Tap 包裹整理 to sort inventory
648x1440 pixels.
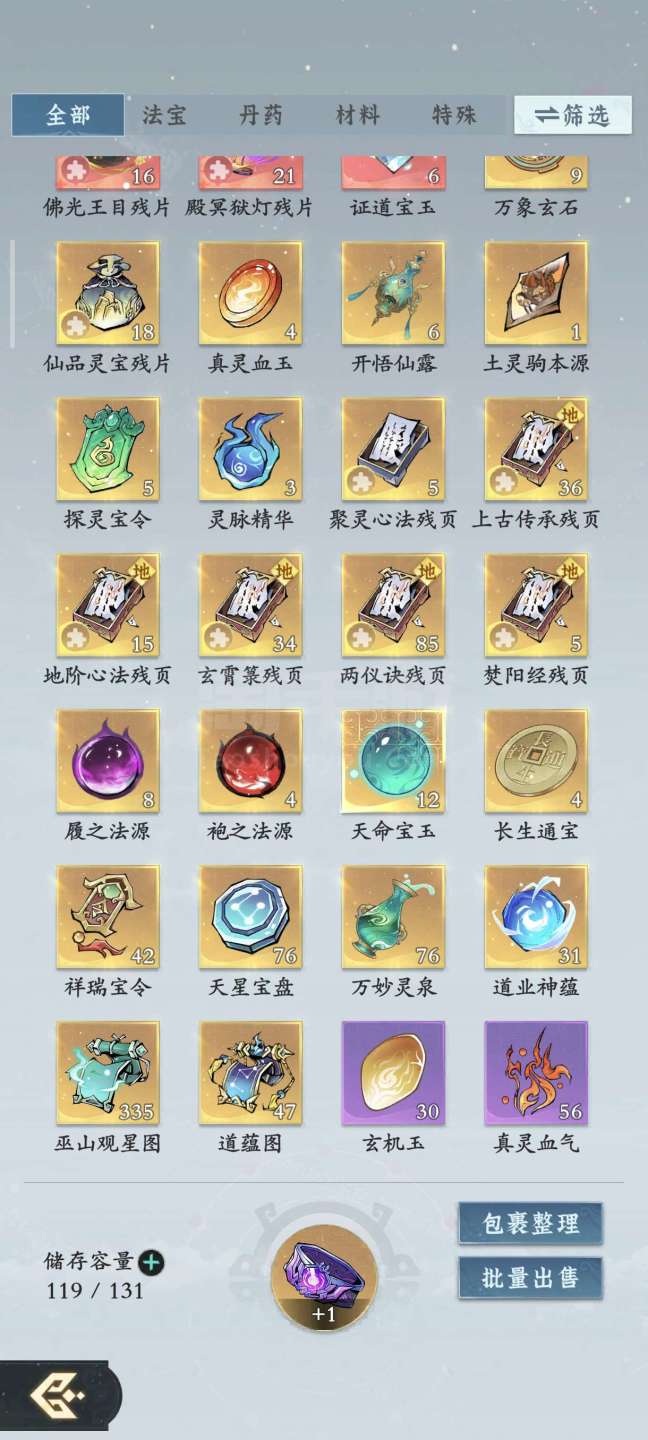coord(530,1223)
